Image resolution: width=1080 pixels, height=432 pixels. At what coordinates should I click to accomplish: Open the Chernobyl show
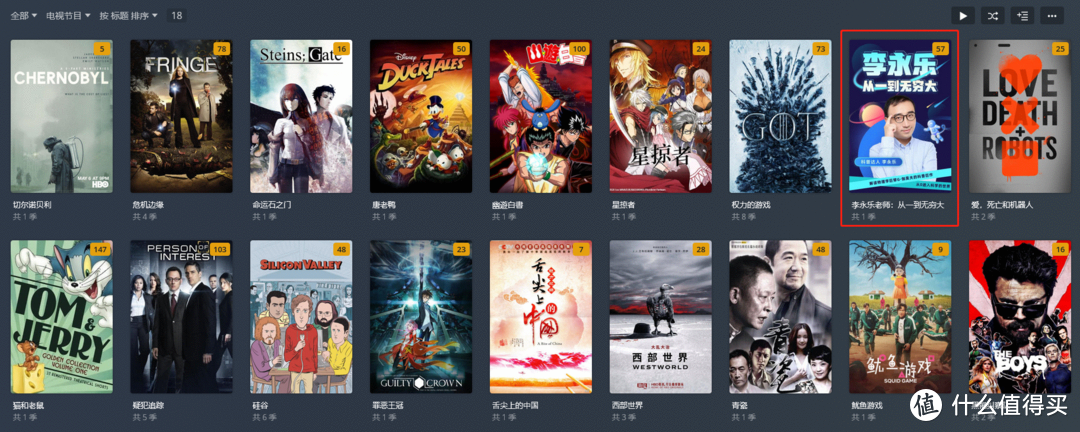tap(61, 116)
